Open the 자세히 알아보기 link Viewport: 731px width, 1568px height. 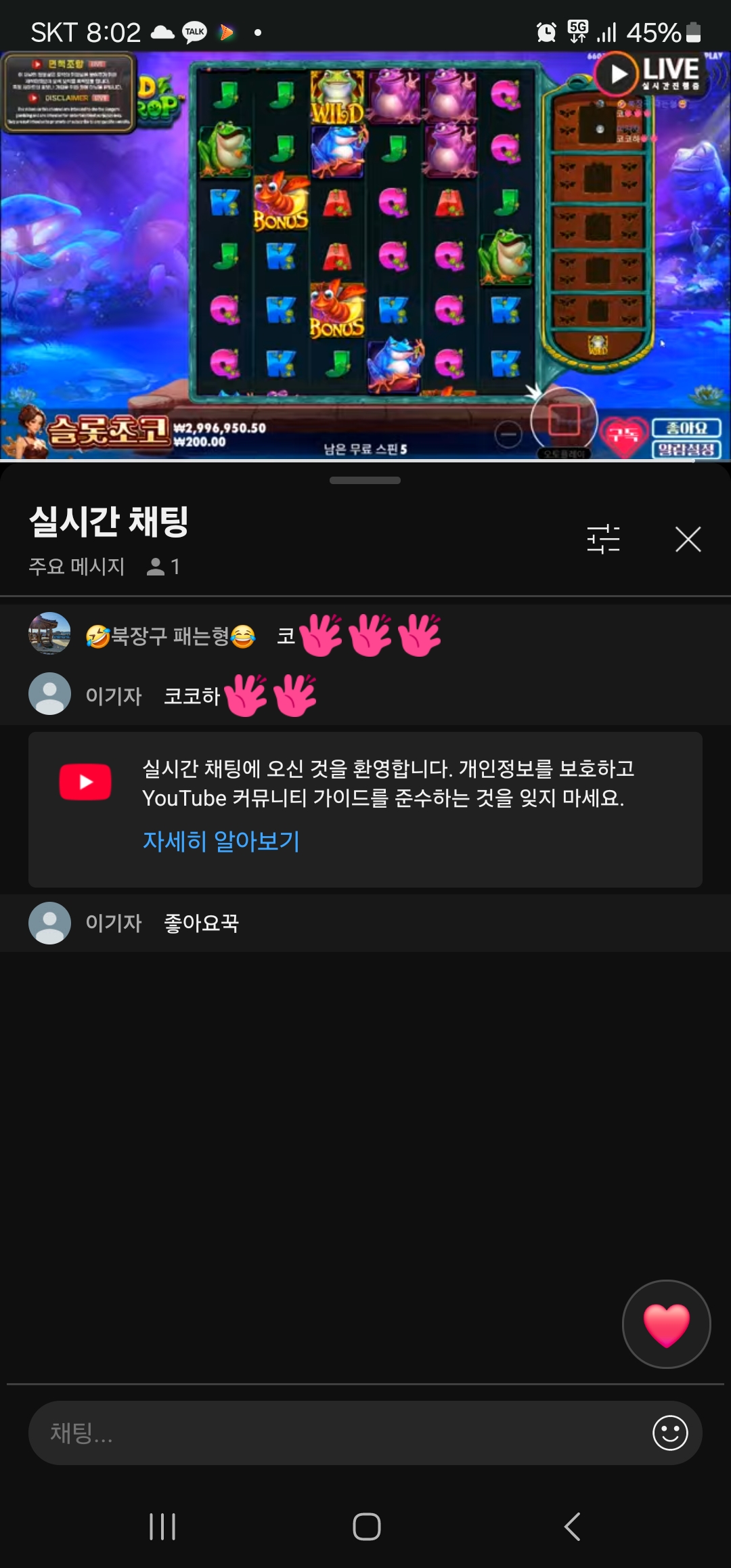coord(221,842)
